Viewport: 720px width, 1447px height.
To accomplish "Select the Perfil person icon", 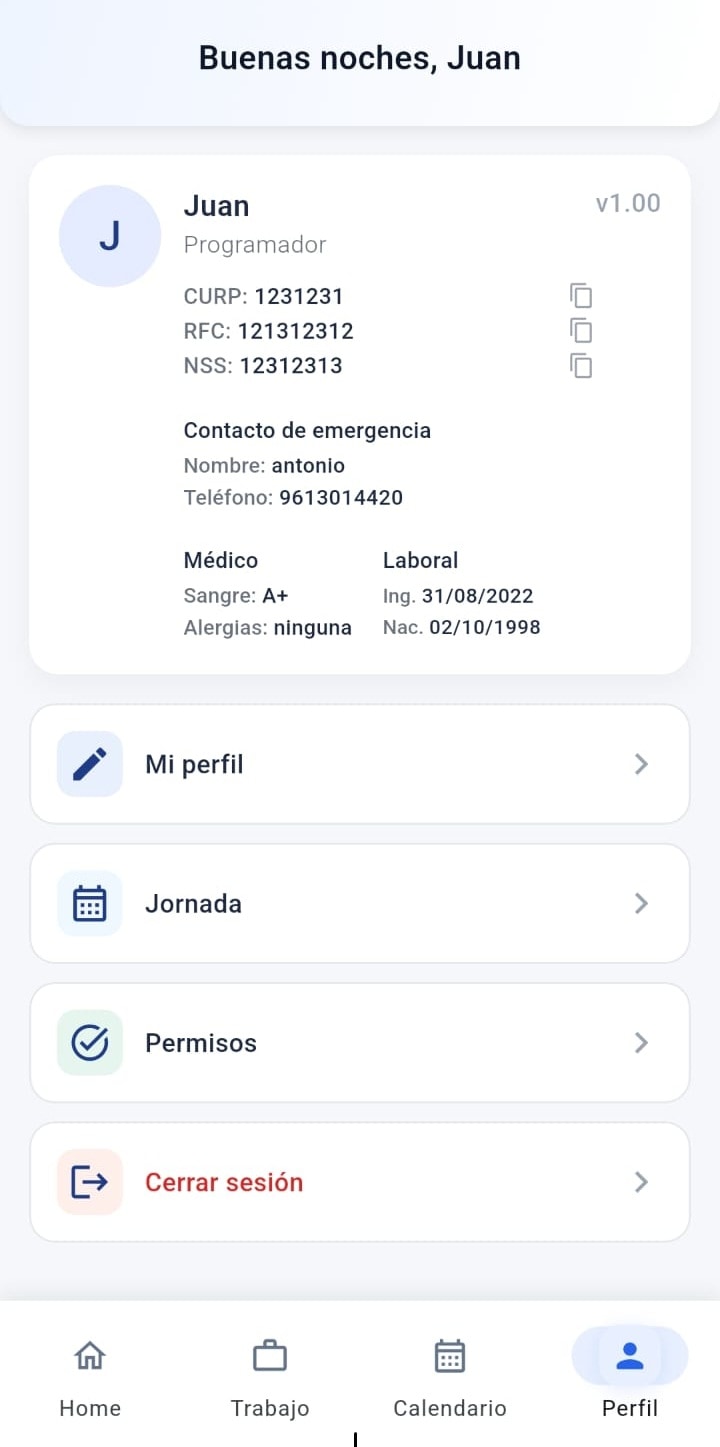I will 629,1356.
